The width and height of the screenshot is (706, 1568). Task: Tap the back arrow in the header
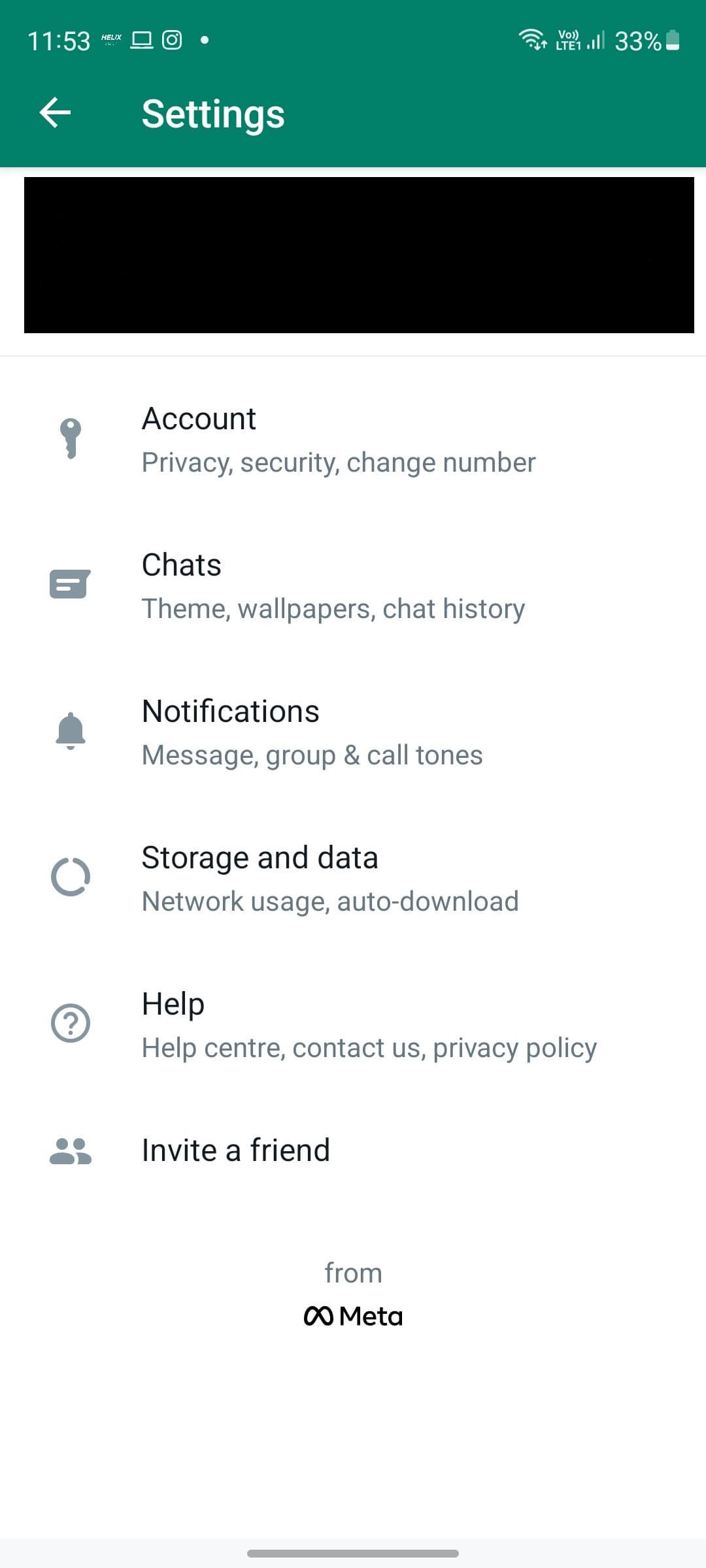[x=56, y=113]
